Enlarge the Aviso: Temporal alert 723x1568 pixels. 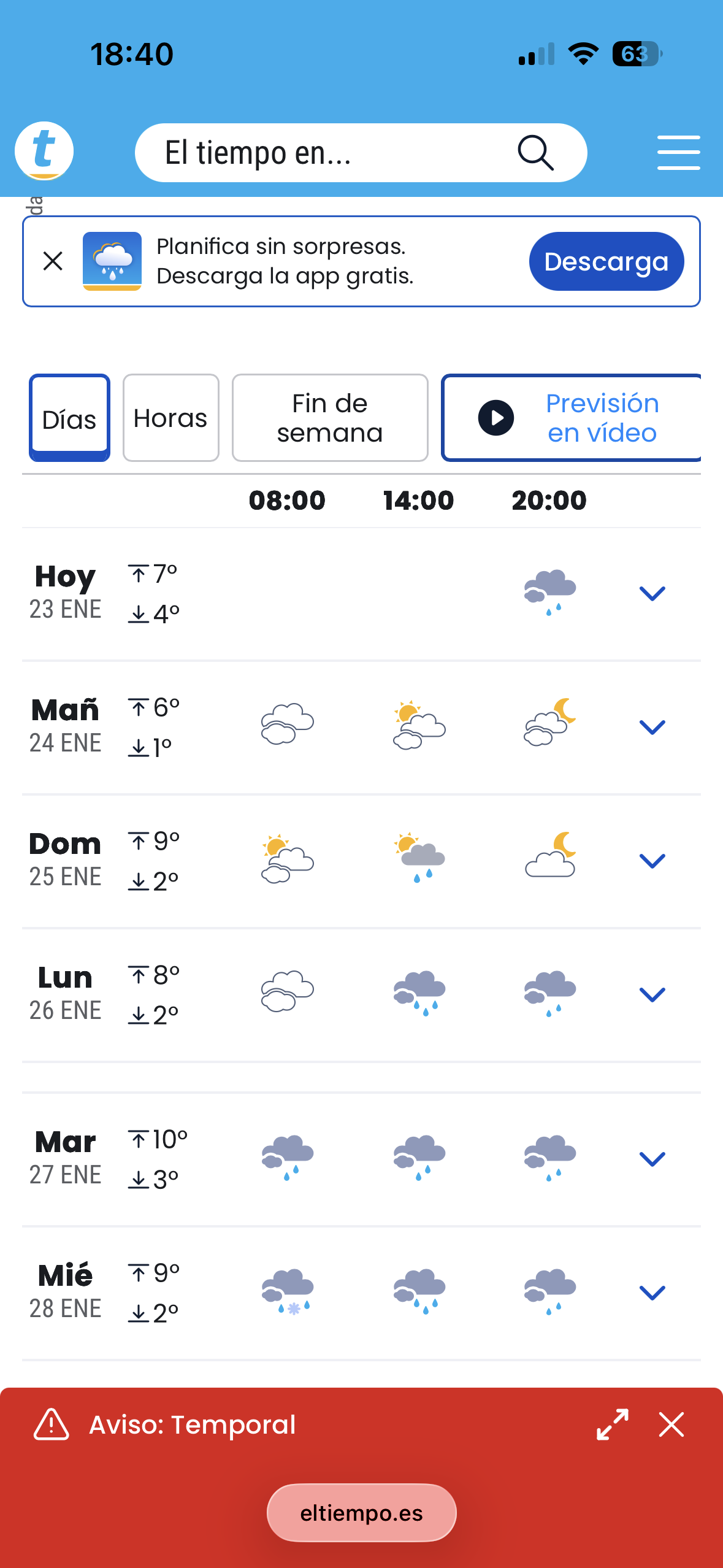pos(612,1424)
